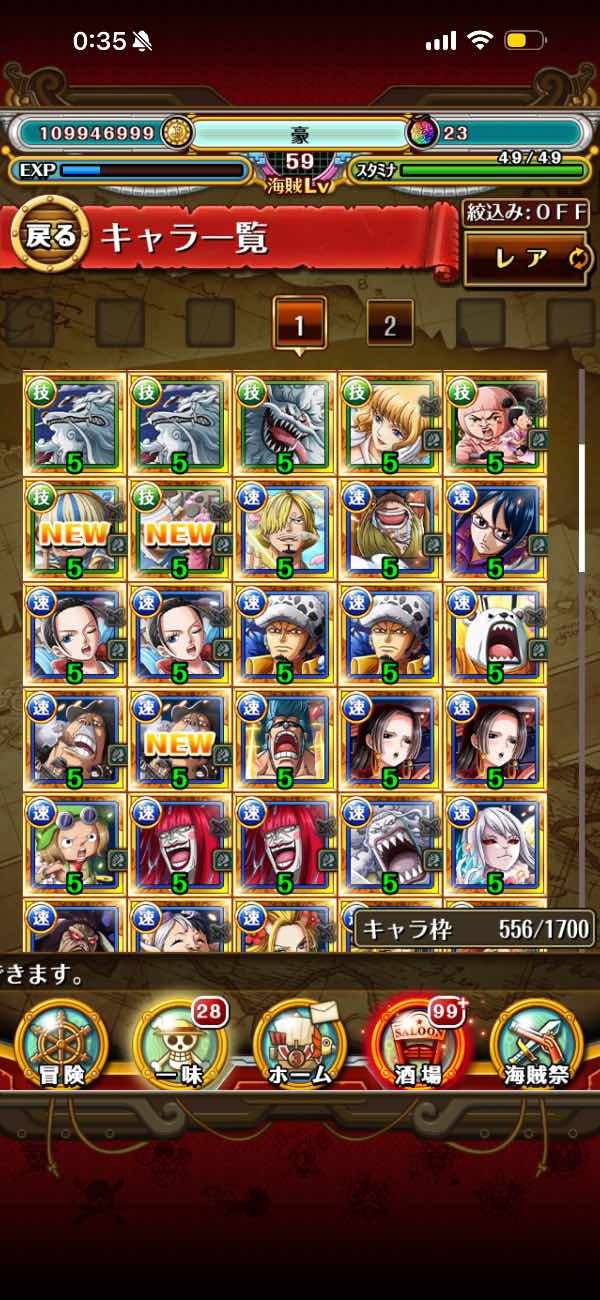600x1300 pixels.
Task: Go to ホーム home
Action: coord(300,1045)
